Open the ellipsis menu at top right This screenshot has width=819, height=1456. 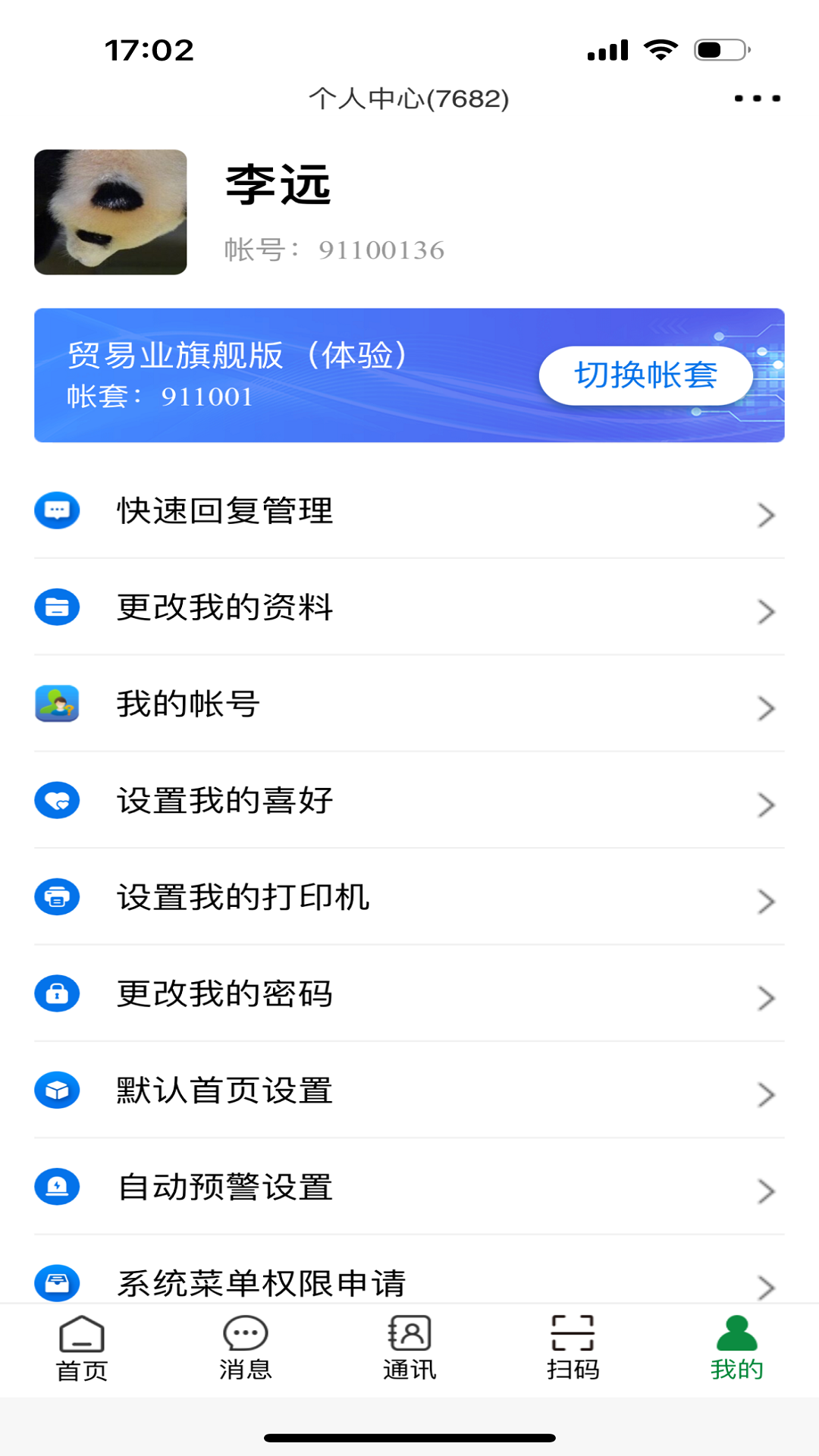pos(755,97)
